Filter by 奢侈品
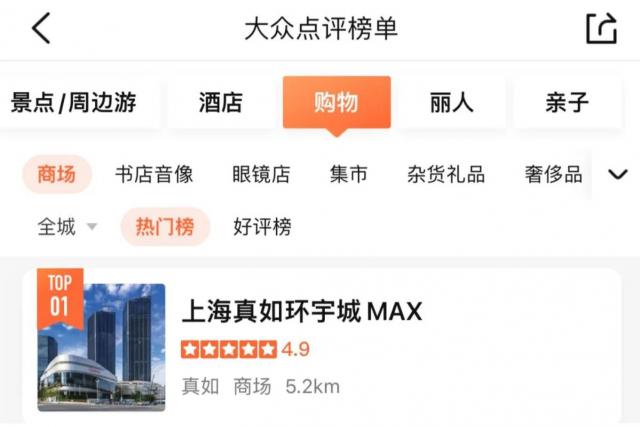The height and width of the screenshot is (427, 640). pos(553,175)
